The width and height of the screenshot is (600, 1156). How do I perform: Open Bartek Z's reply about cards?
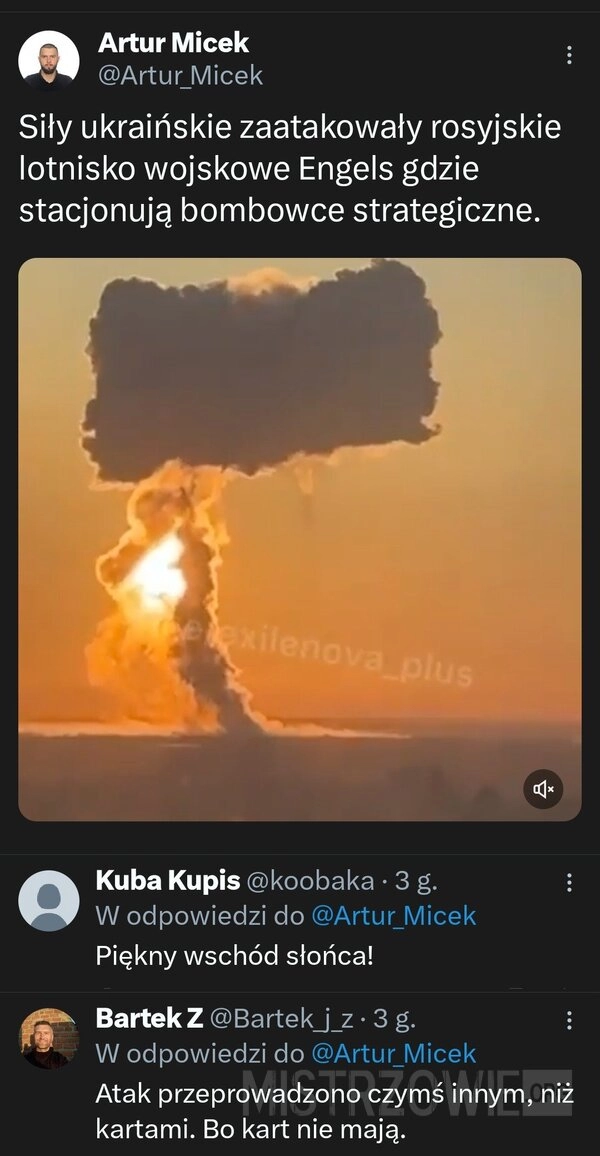335,1111
